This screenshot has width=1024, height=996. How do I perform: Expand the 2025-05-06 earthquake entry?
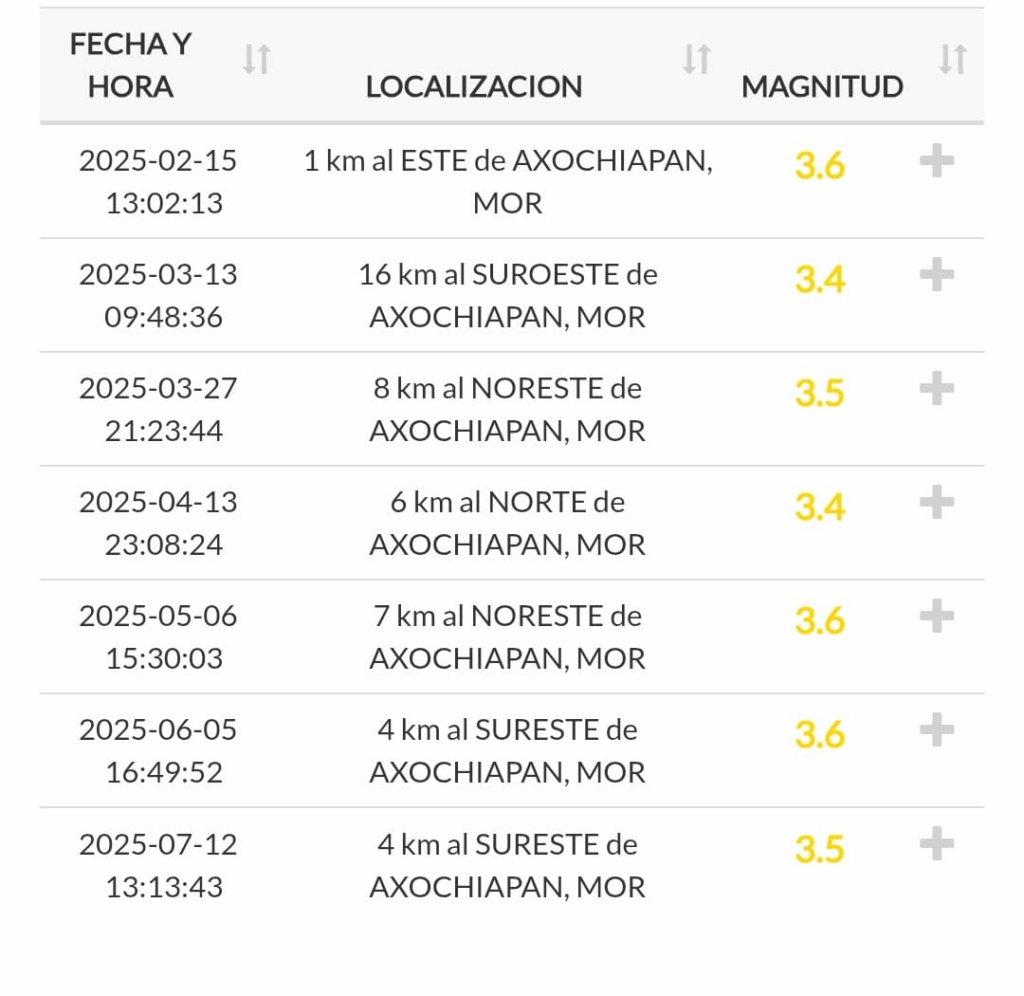point(936,616)
